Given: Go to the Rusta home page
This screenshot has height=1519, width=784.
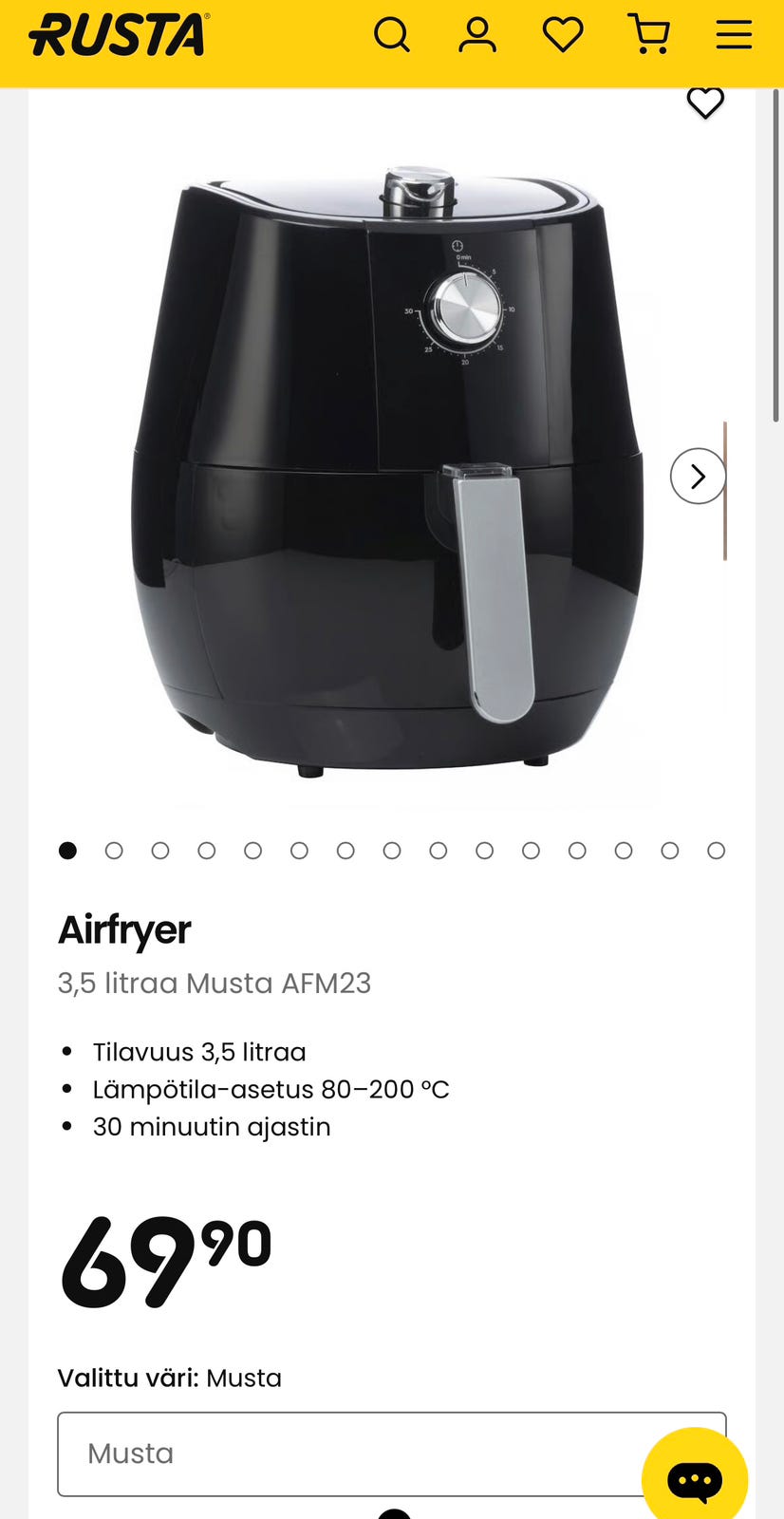Looking at the screenshot, I should point(119,36).
